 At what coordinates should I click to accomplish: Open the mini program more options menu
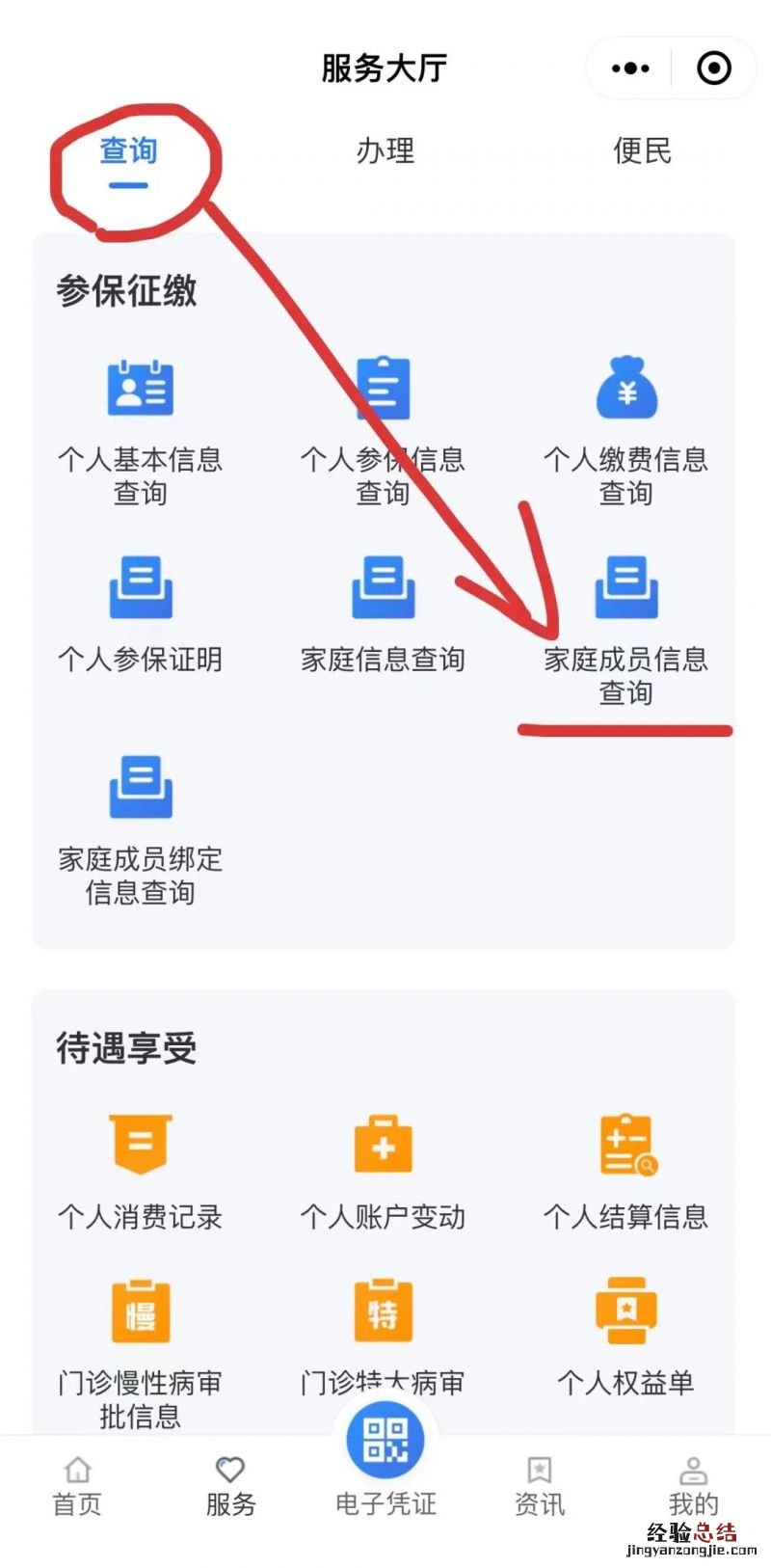point(630,68)
